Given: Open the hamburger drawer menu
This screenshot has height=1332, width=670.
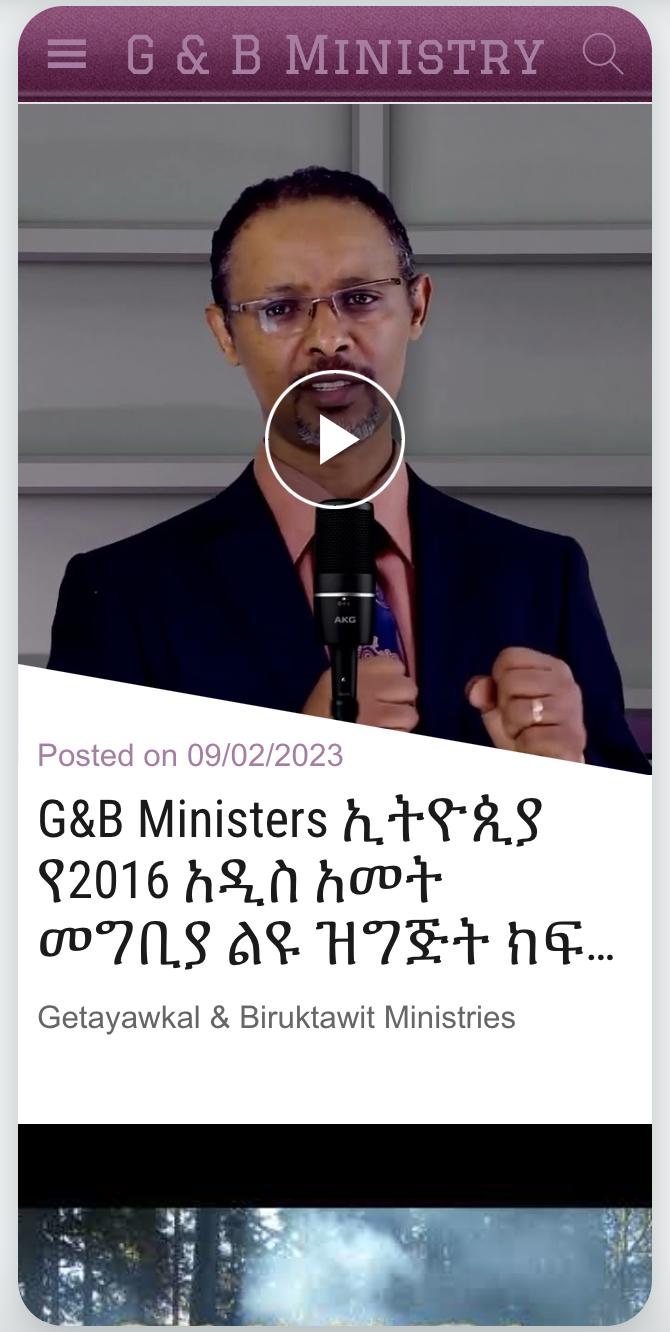Looking at the screenshot, I should pos(66,54).
